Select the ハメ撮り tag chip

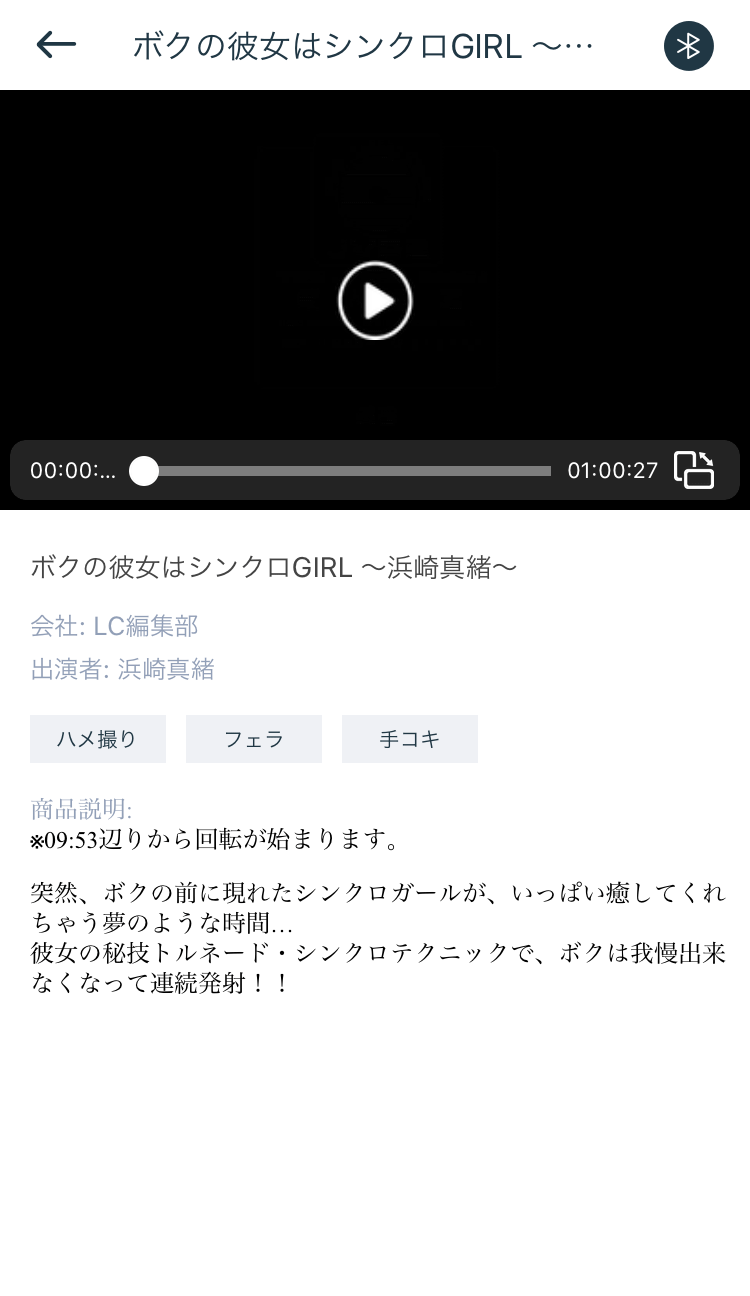pyautogui.click(x=98, y=739)
